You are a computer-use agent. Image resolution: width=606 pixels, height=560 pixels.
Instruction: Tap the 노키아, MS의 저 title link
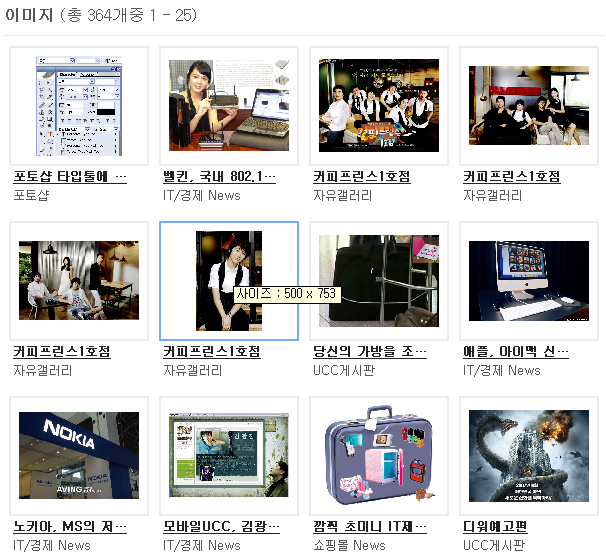(x=68, y=527)
